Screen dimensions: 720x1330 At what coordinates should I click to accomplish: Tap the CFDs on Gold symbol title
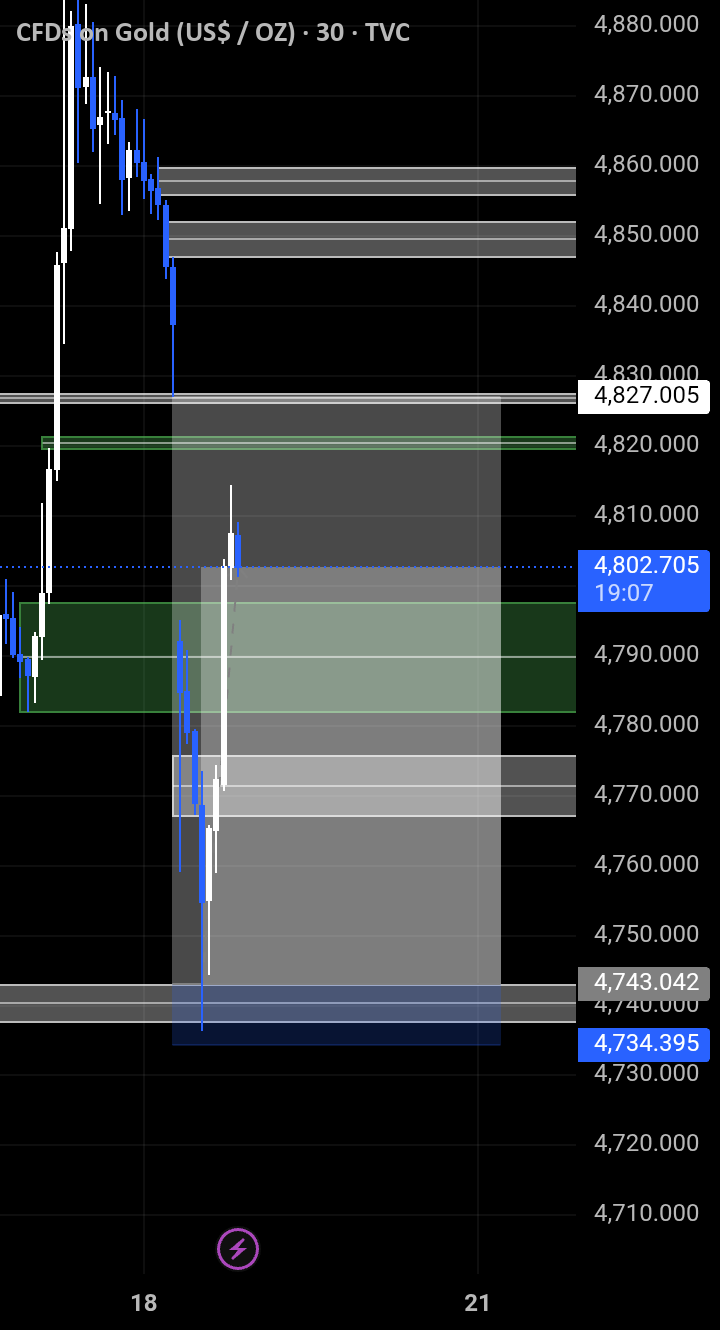[213, 33]
